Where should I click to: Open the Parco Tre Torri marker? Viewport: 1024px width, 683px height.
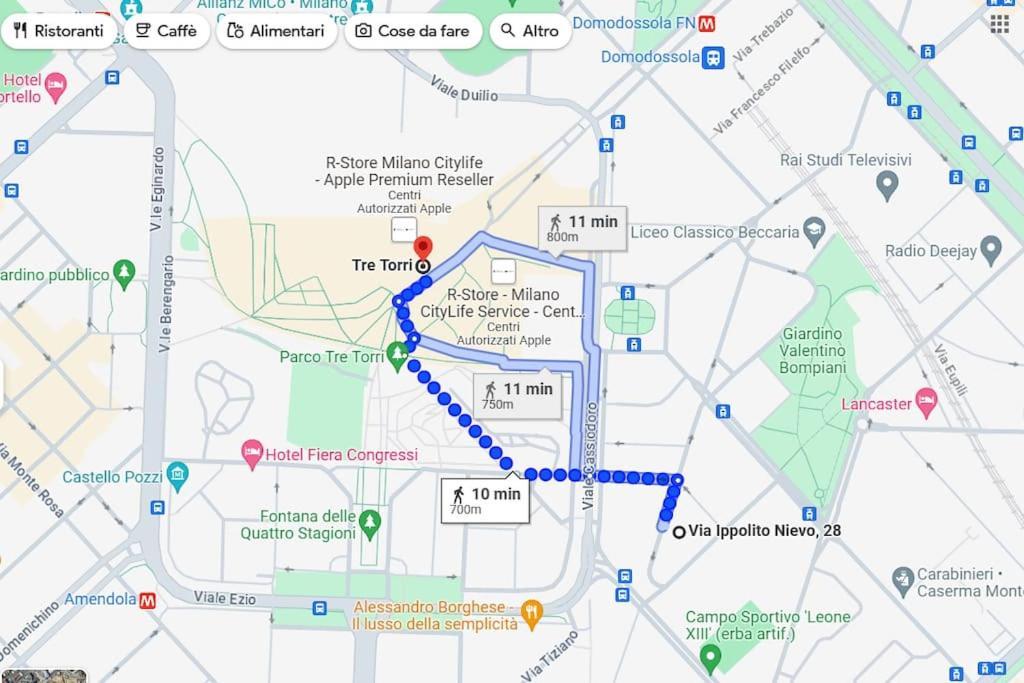point(398,354)
